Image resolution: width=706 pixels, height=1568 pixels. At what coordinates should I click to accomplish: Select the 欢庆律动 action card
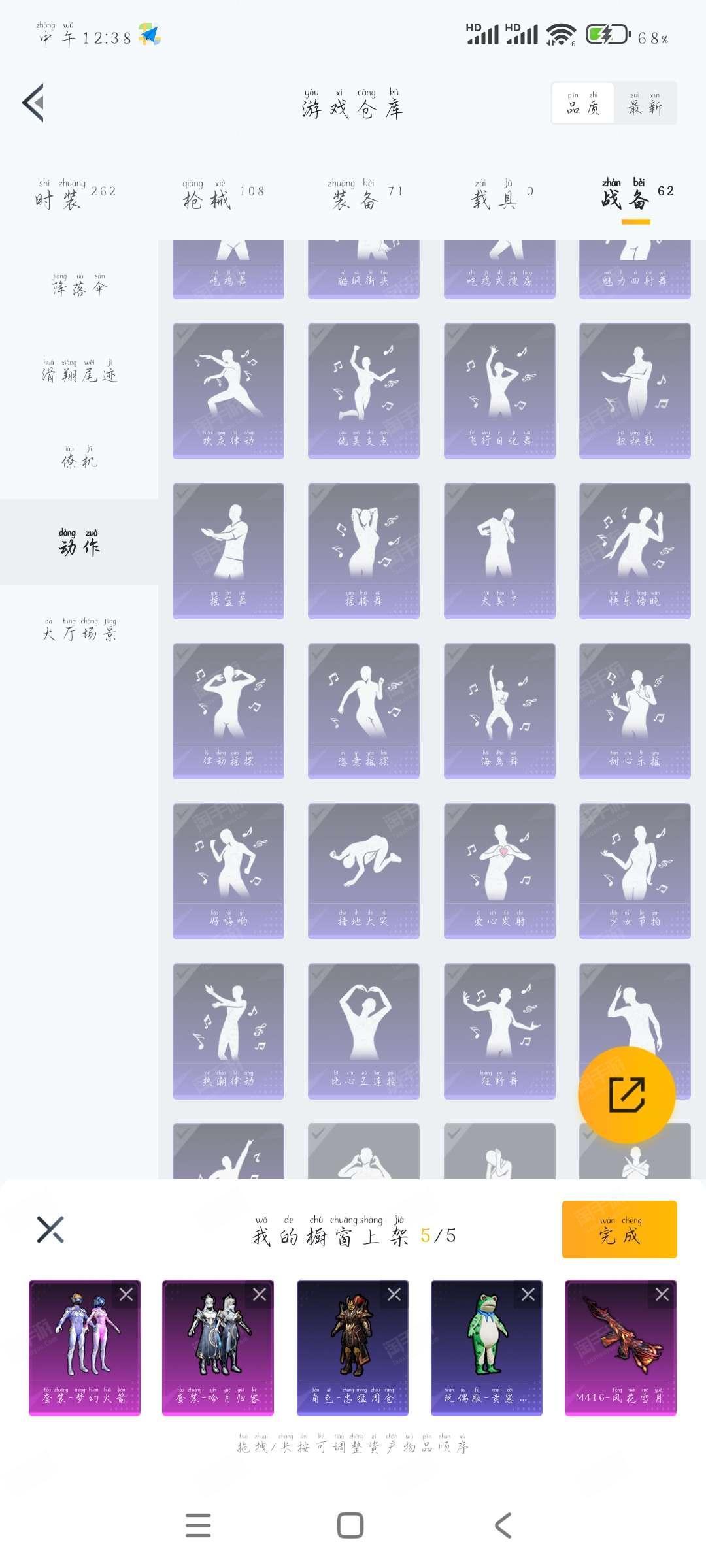pos(228,390)
